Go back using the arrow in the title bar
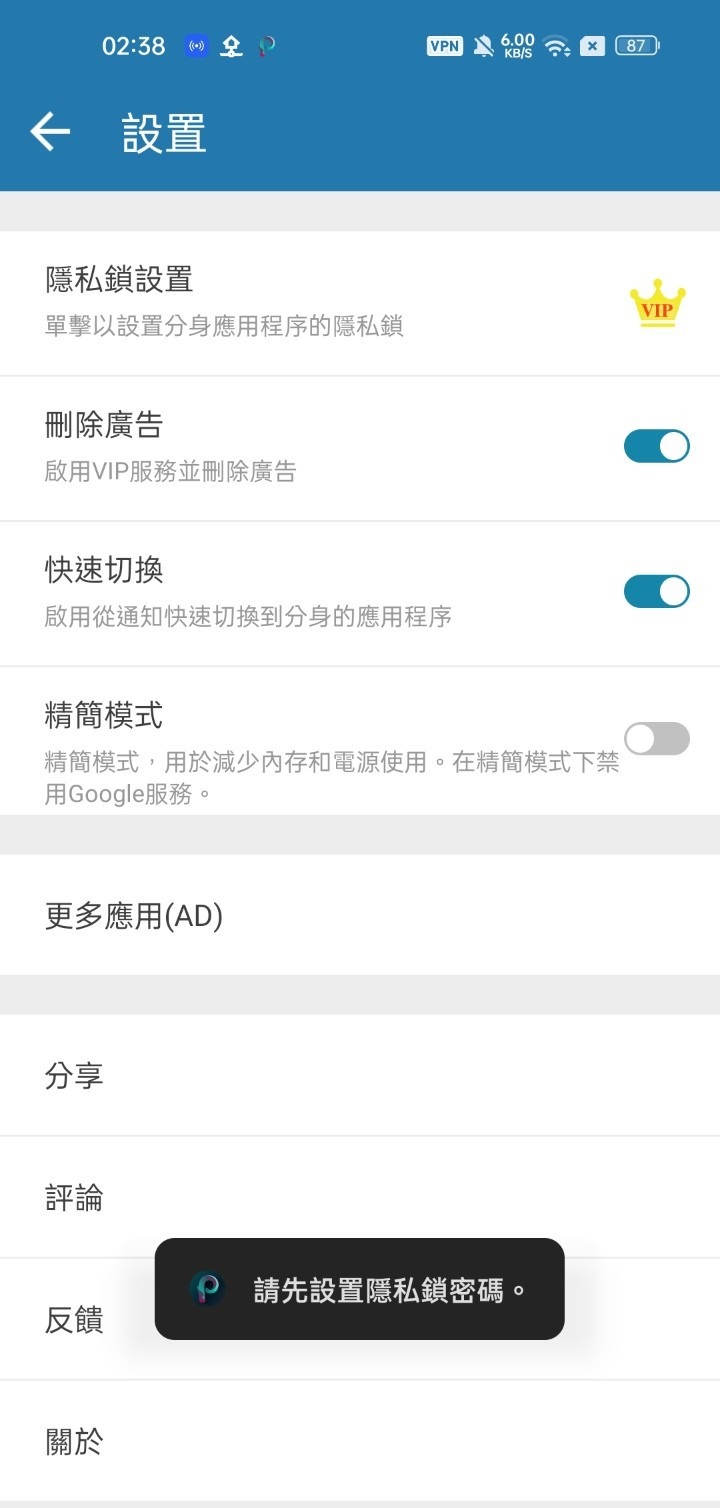Viewport: 720px width, 1508px height. (49, 131)
